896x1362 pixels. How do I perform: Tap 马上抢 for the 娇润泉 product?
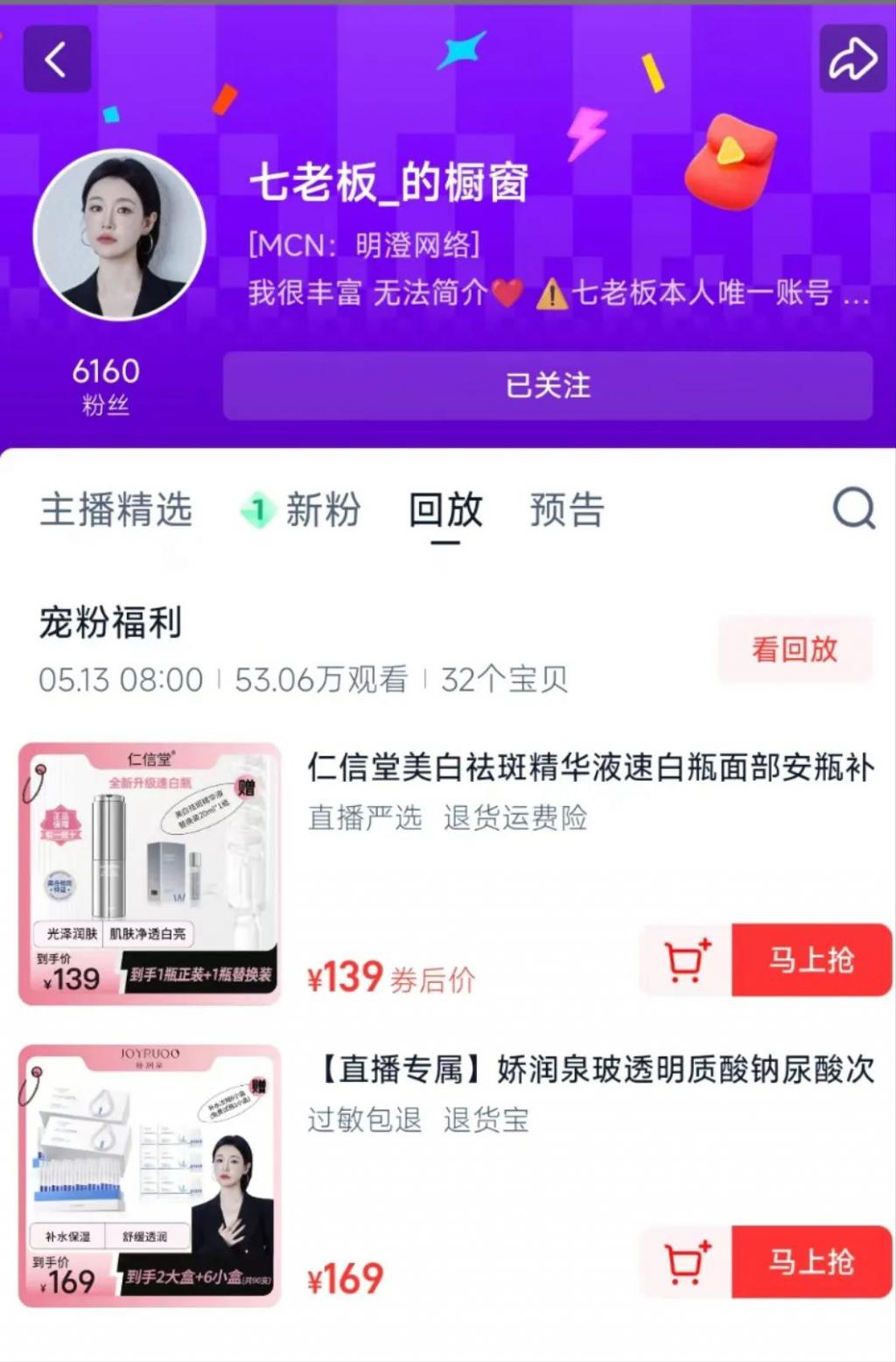pyautogui.click(x=811, y=1262)
